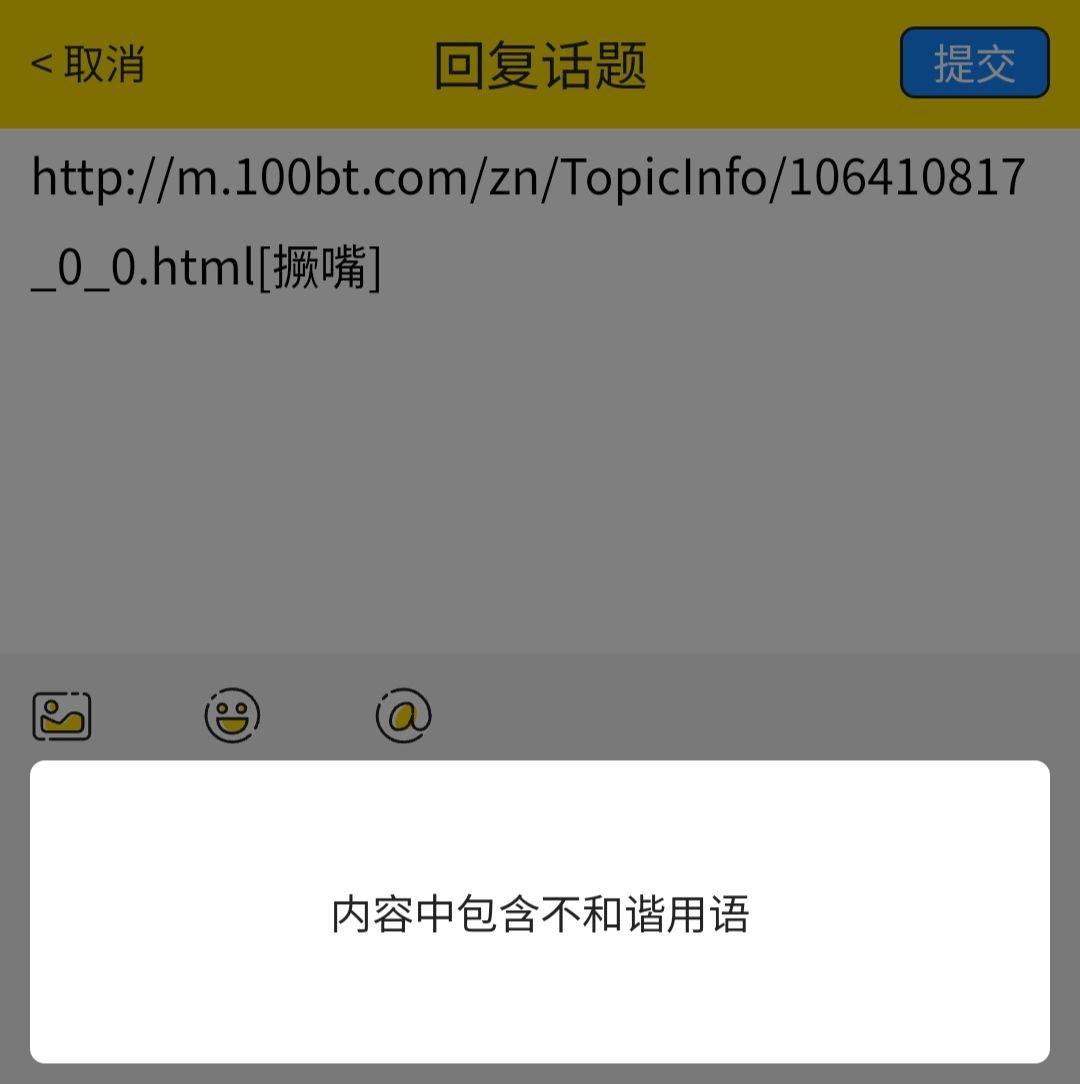Screen dimensions: 1080x1084
Task: Open the image picker icon
Action: coord(62,716)
